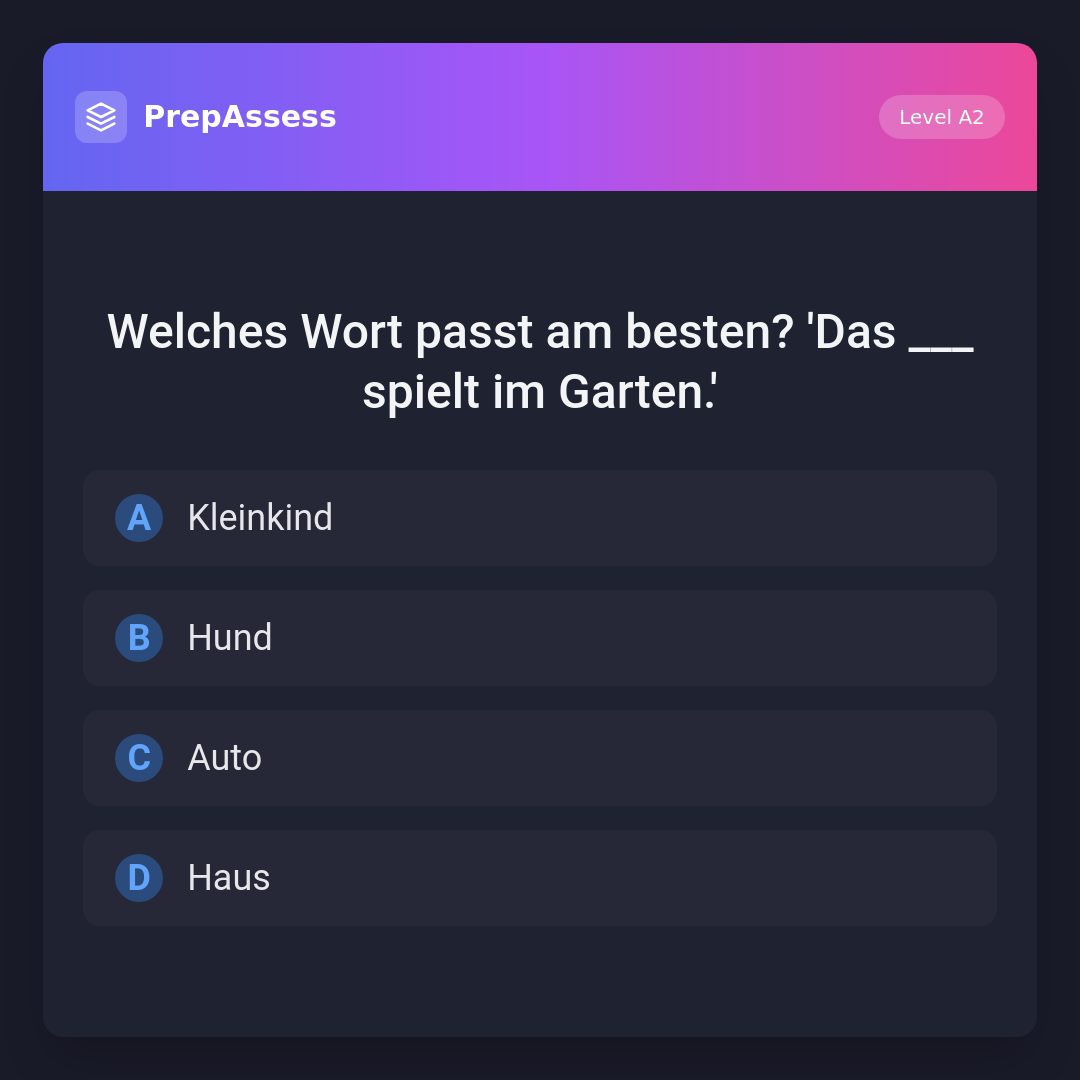Choose option B Hund
The width and height of the screenshot is (1080, 1080).
pyautogui.click(x=539, y=638)
